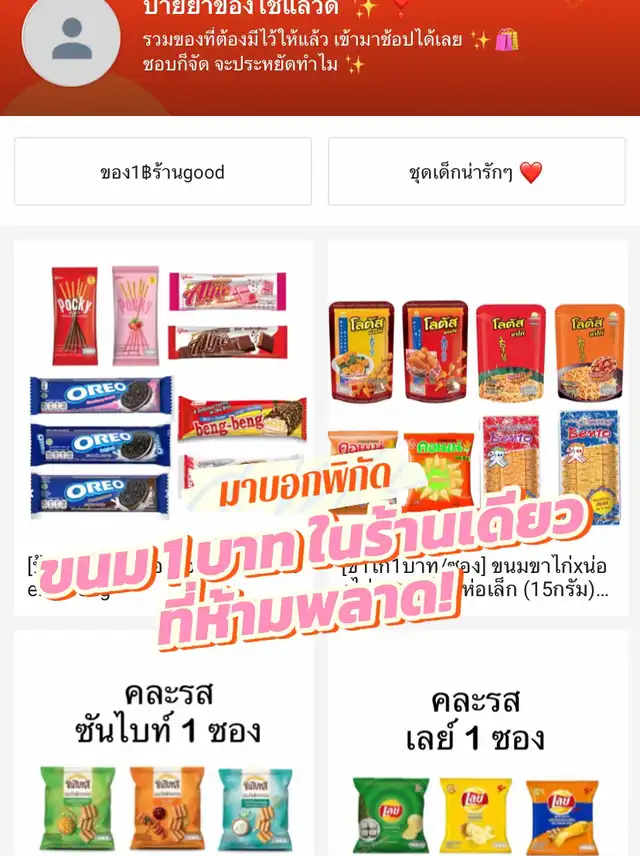Open the คละรส ซันไบท์ 1 ซอง product card
This screenshot has height=856, width=640.
tap(163, 745)
